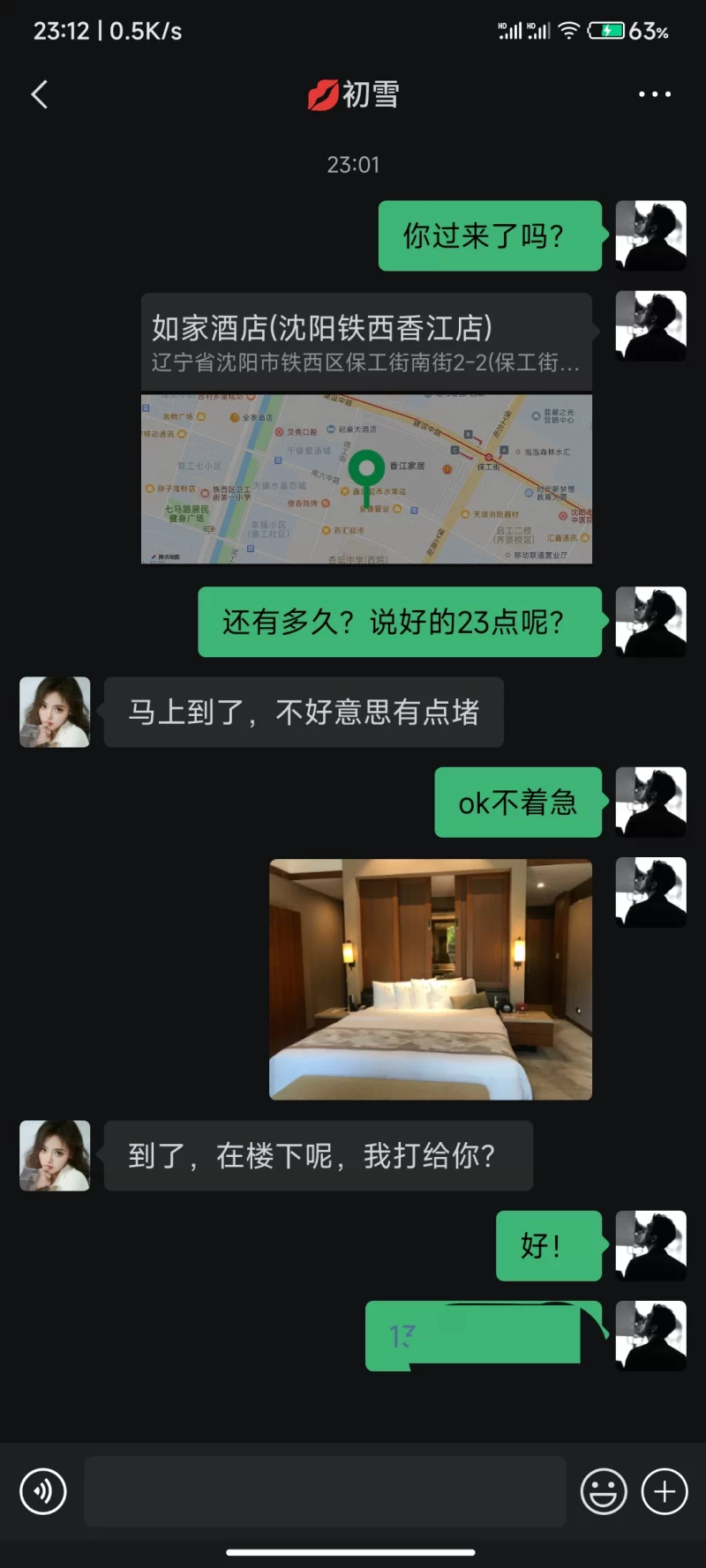
Task: Go back from the 初雪 chat
Action: [x=40, y=94]
